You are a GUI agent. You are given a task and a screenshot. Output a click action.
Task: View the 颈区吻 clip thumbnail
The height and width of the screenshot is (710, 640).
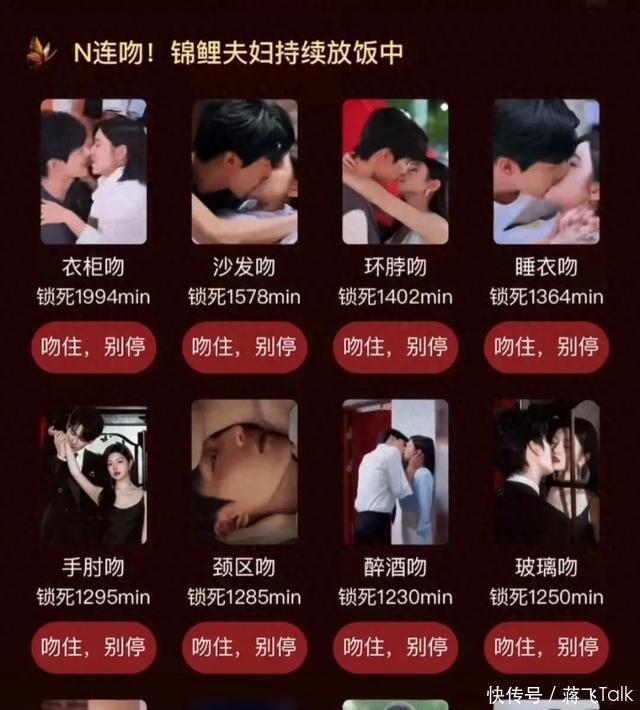[x=244, y=473]
